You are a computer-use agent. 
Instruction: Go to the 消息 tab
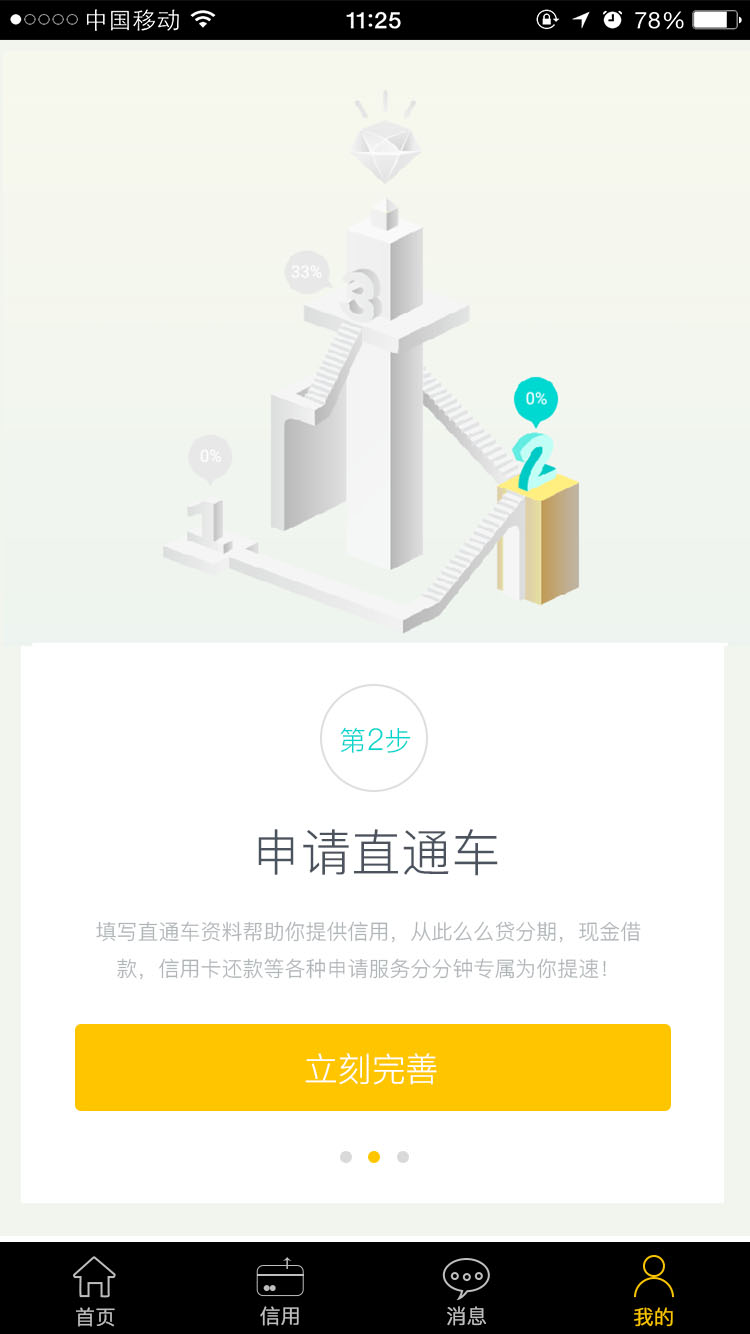pos(466,1290)
